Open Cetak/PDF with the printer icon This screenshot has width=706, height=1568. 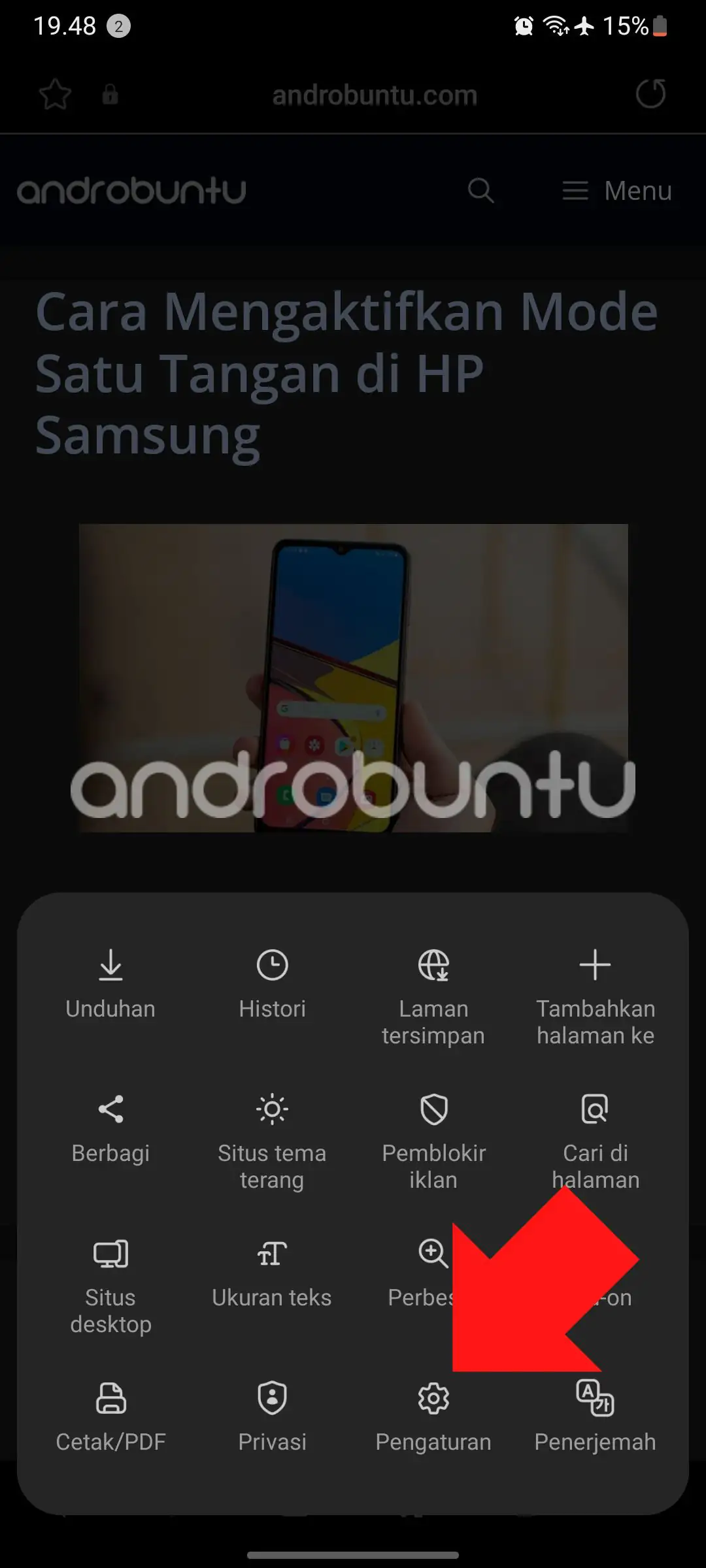pyautogui.click(x=111, y=1398)
